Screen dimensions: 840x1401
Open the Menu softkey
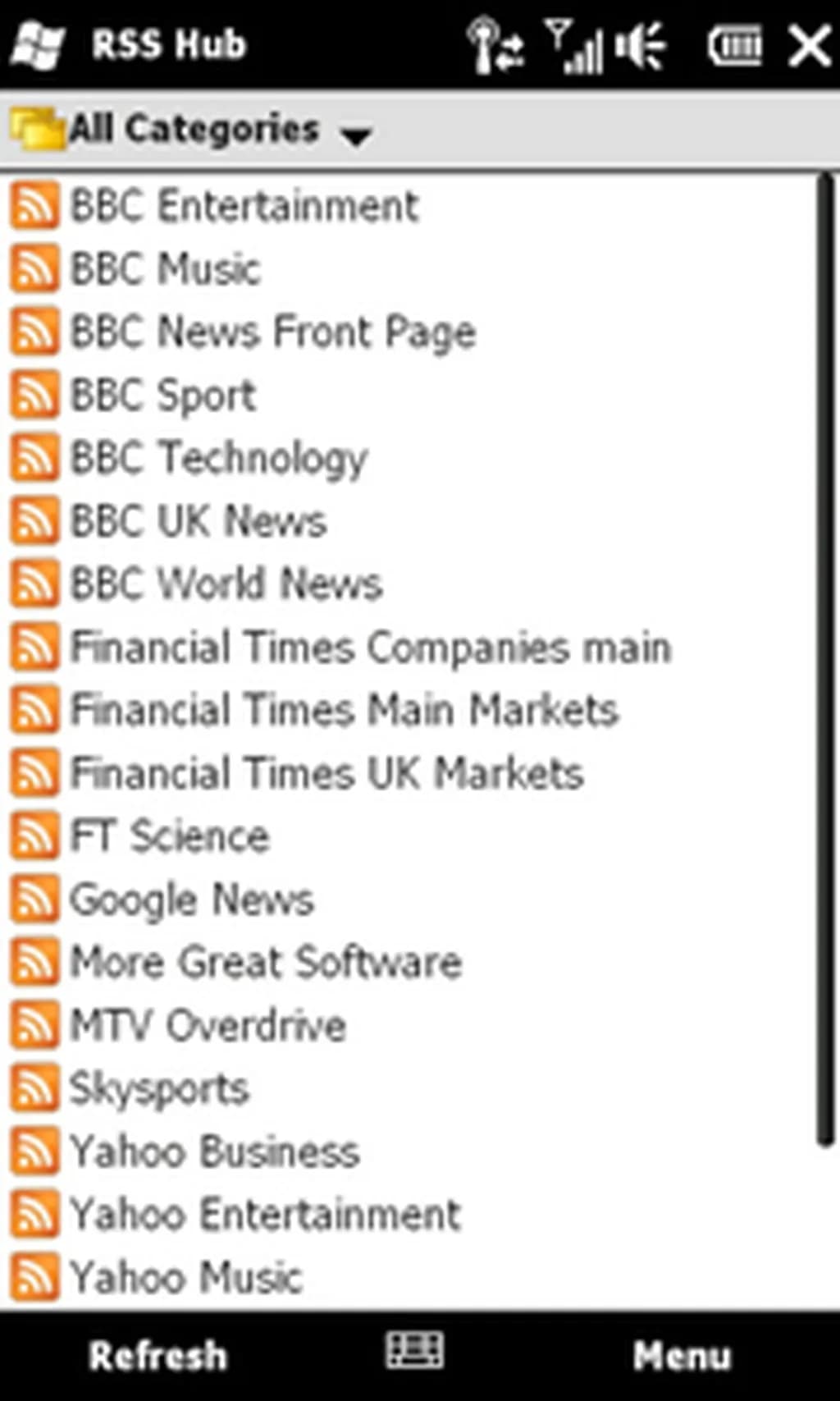(x=681, y=1356)
